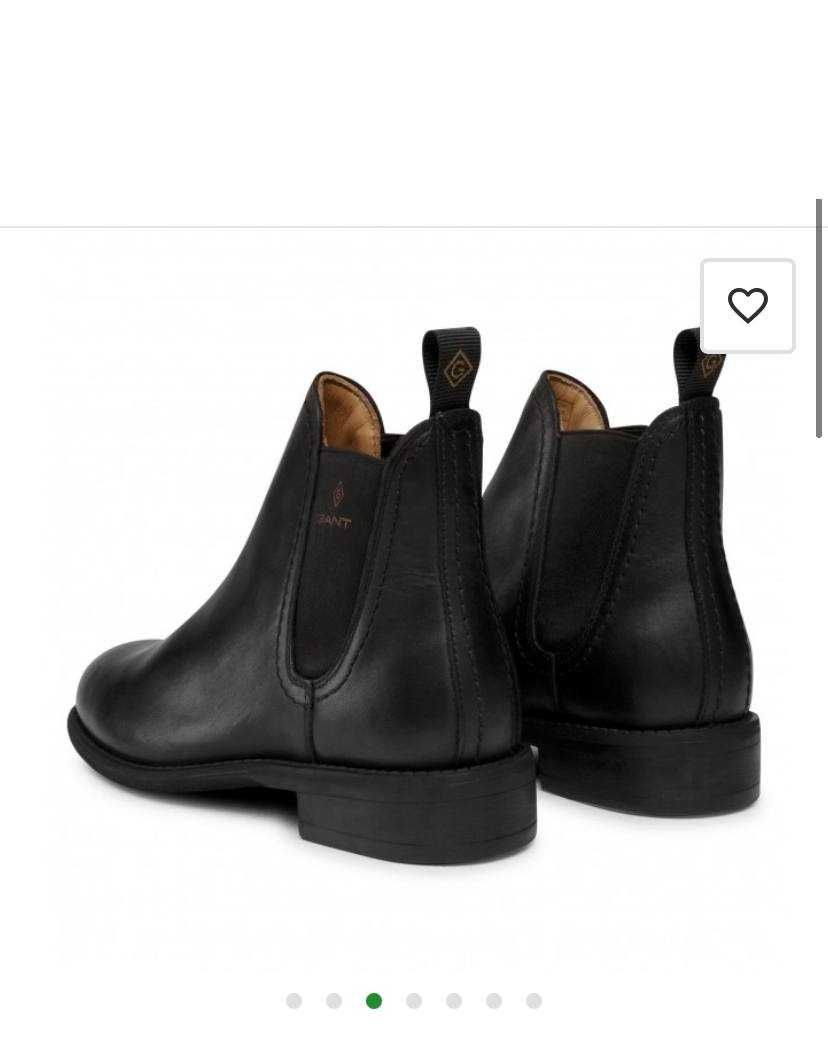Jump to the seventh image indicator dot
828x1040 pixels.
click(534, 1001)
